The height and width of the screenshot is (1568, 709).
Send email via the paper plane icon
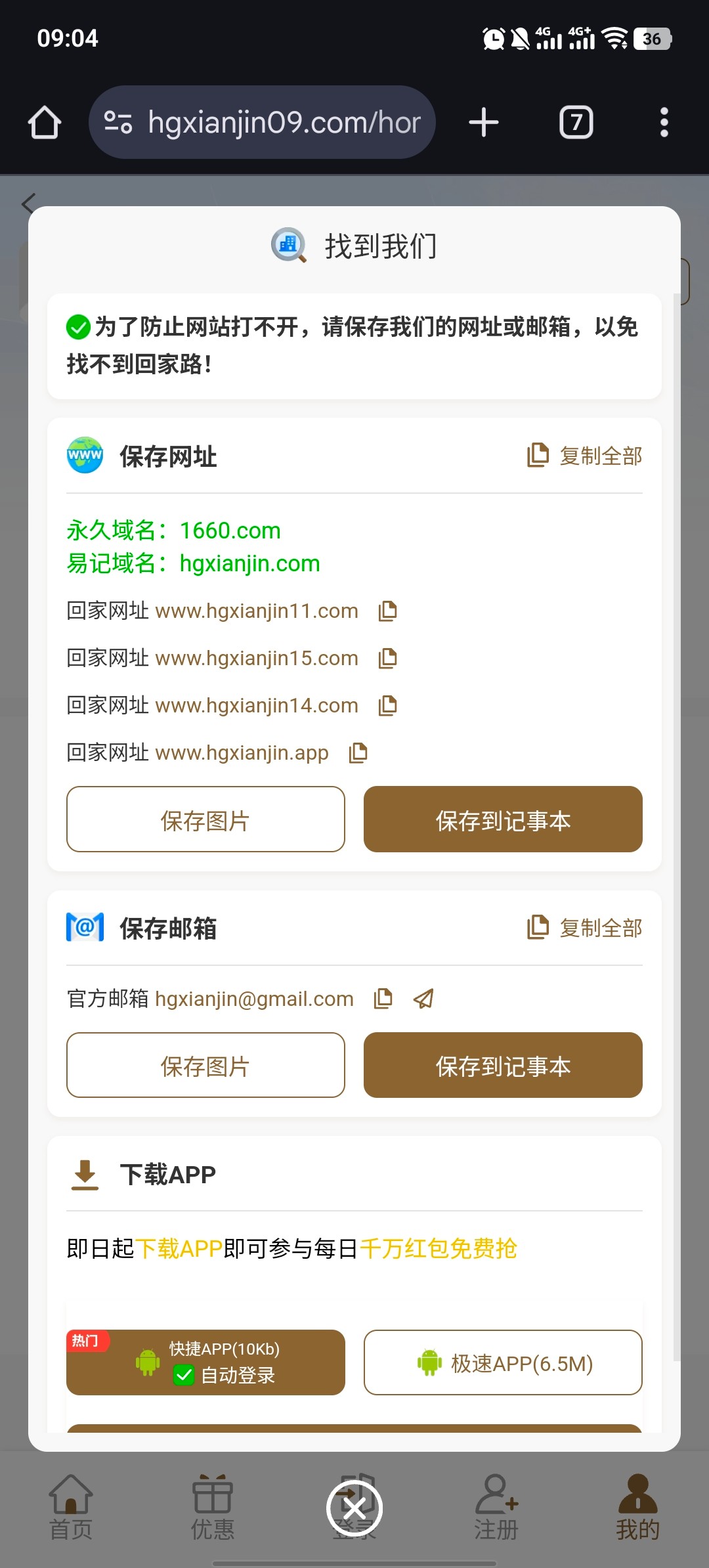[423, 999]
